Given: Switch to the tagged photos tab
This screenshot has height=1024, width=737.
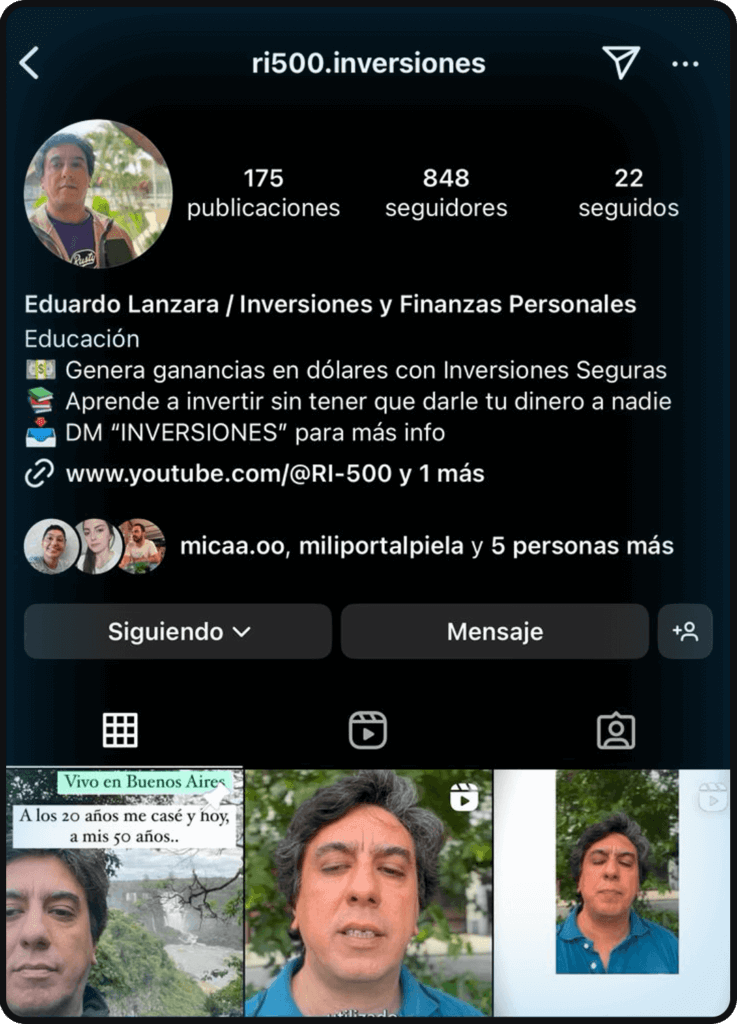Looking at the screenshot, I should 615,730.
